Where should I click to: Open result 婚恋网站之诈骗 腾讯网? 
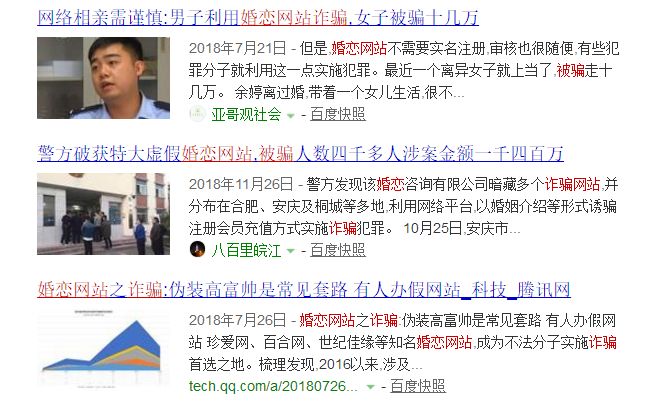pos(303,291)
